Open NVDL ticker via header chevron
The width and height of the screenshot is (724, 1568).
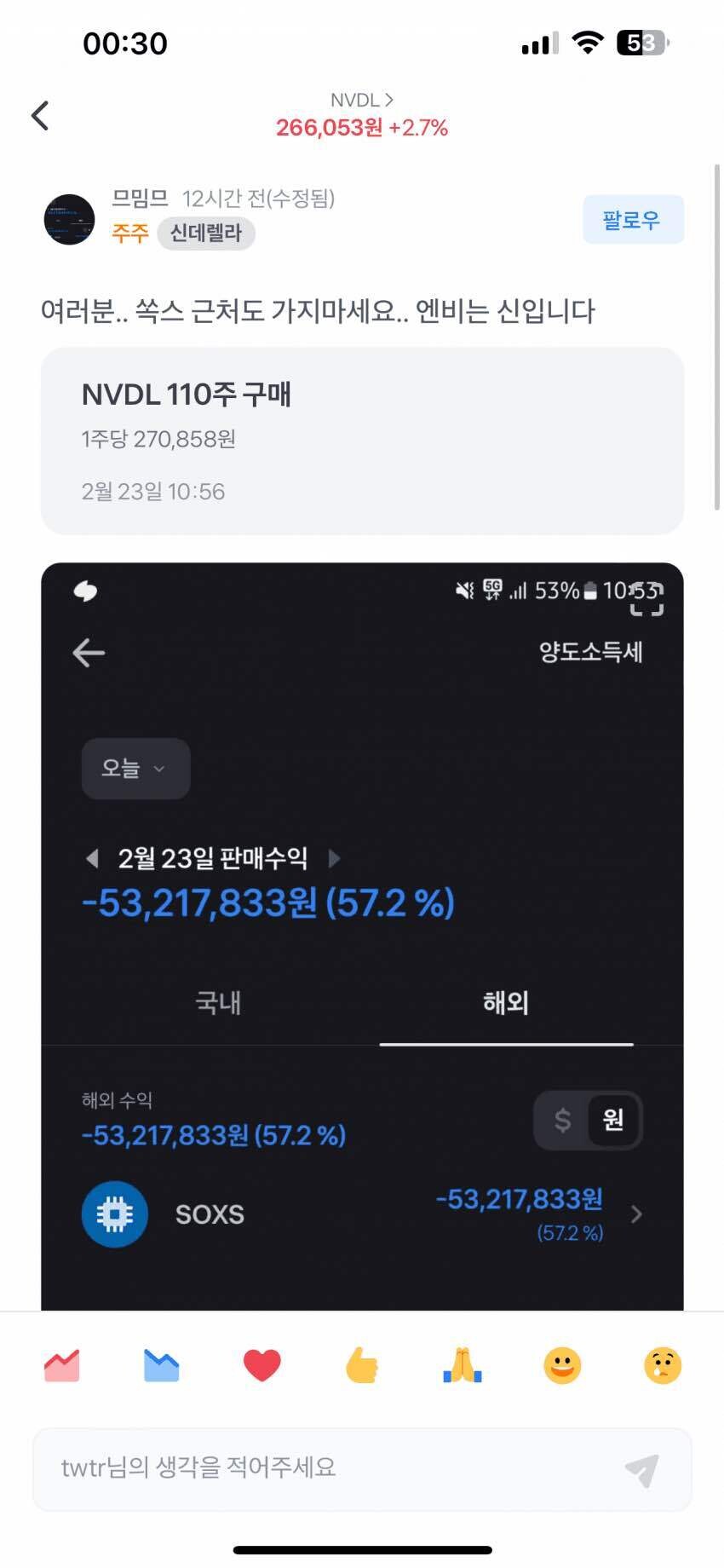[390, 100]
